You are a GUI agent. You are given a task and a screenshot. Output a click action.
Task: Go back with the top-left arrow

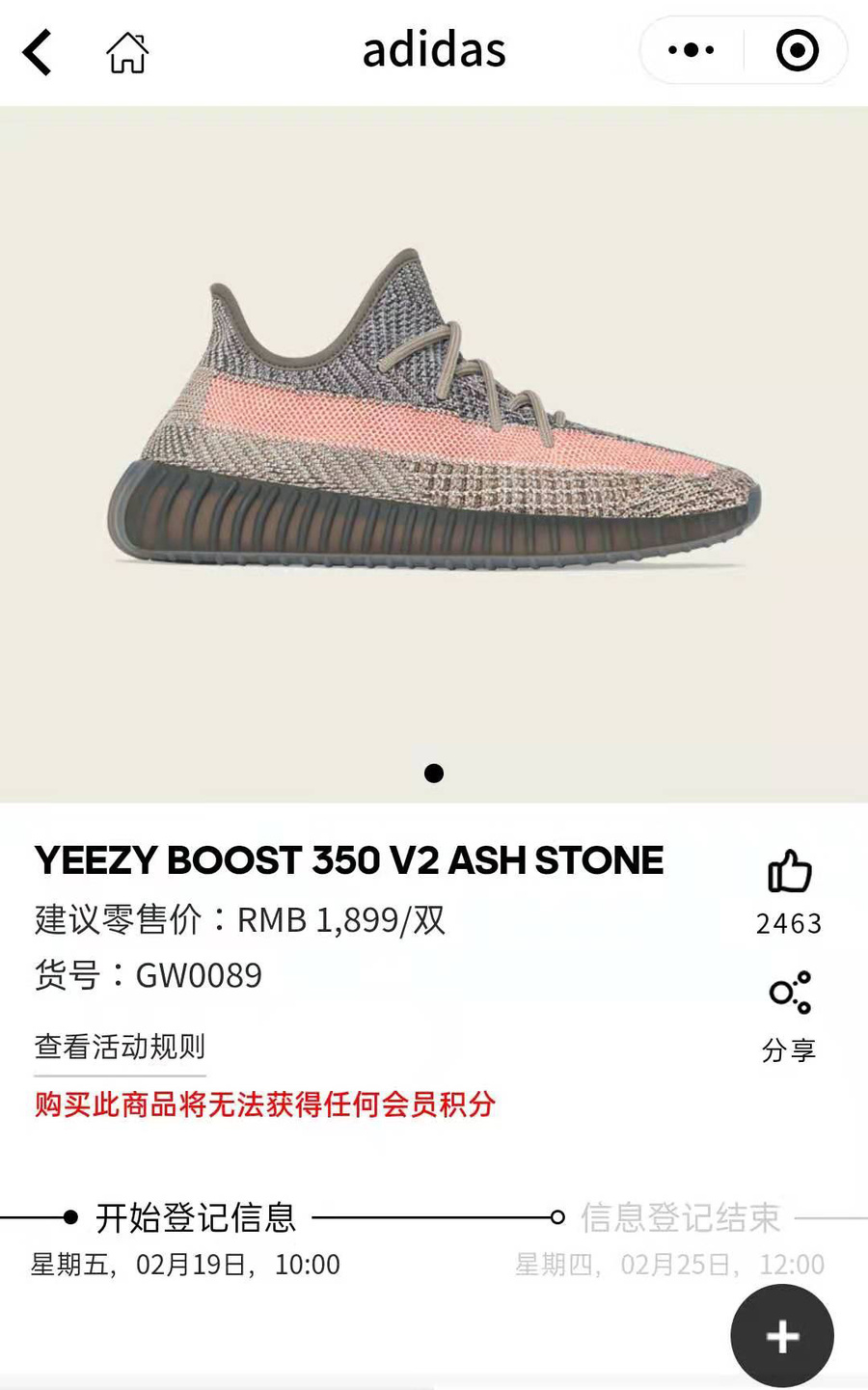(38, 52)
